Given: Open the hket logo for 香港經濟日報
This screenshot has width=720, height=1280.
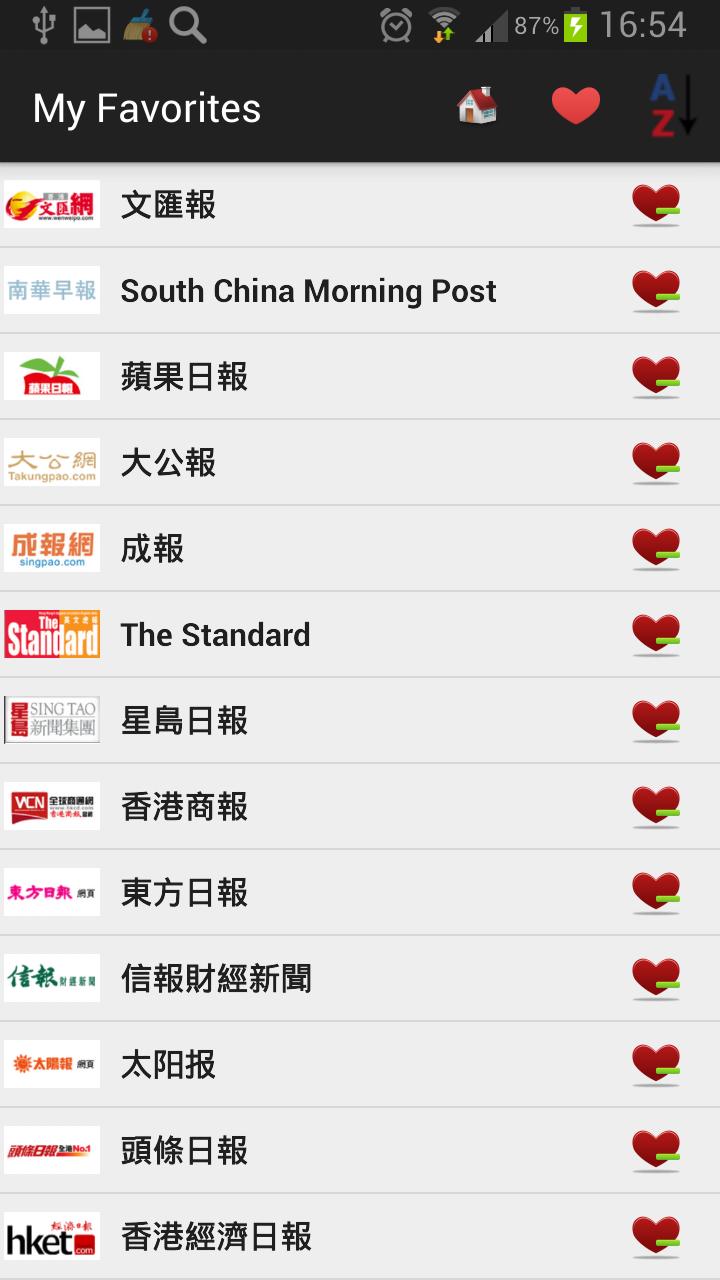Looking at the screenshot, I should [52, 1236].
